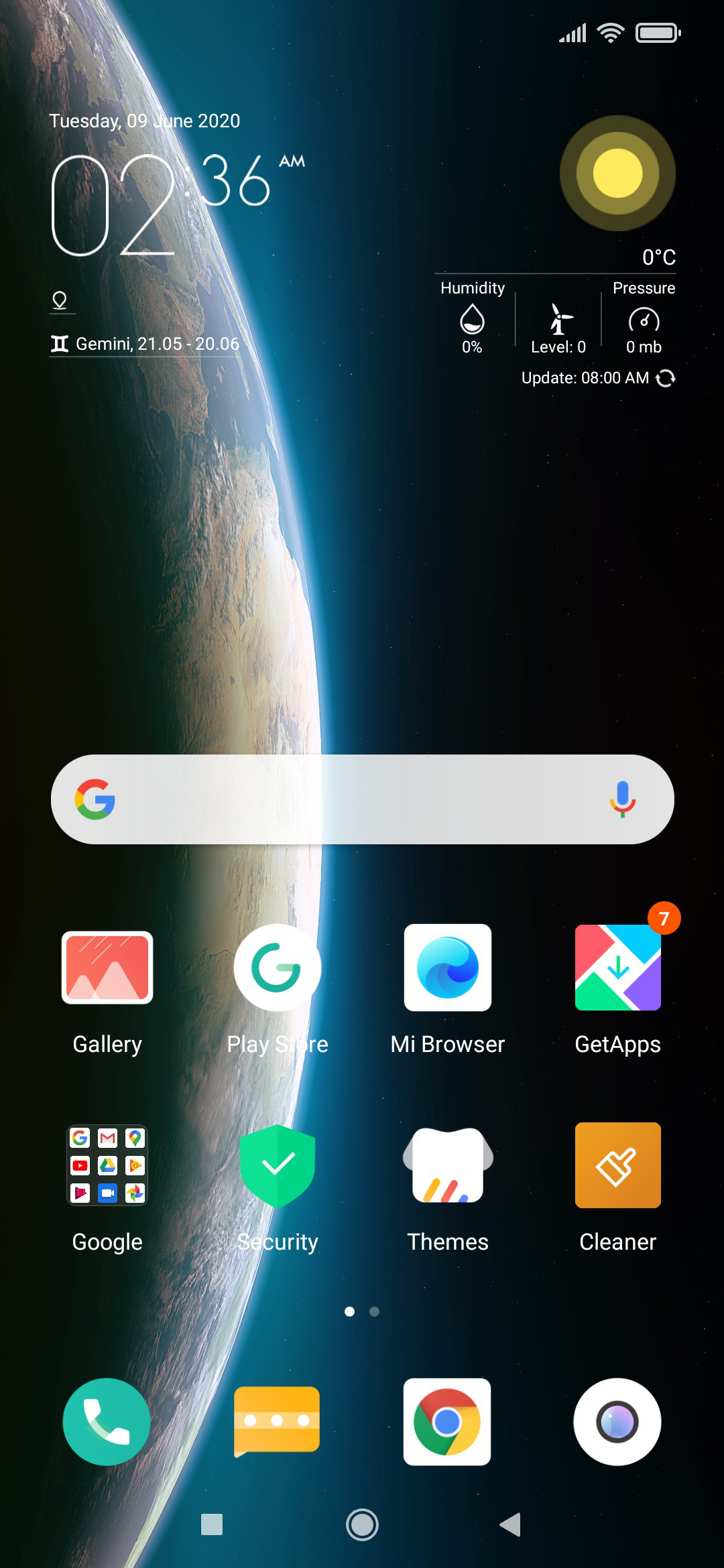Launch Chrome browser
724x1568 pixels.
(447, 1421)
